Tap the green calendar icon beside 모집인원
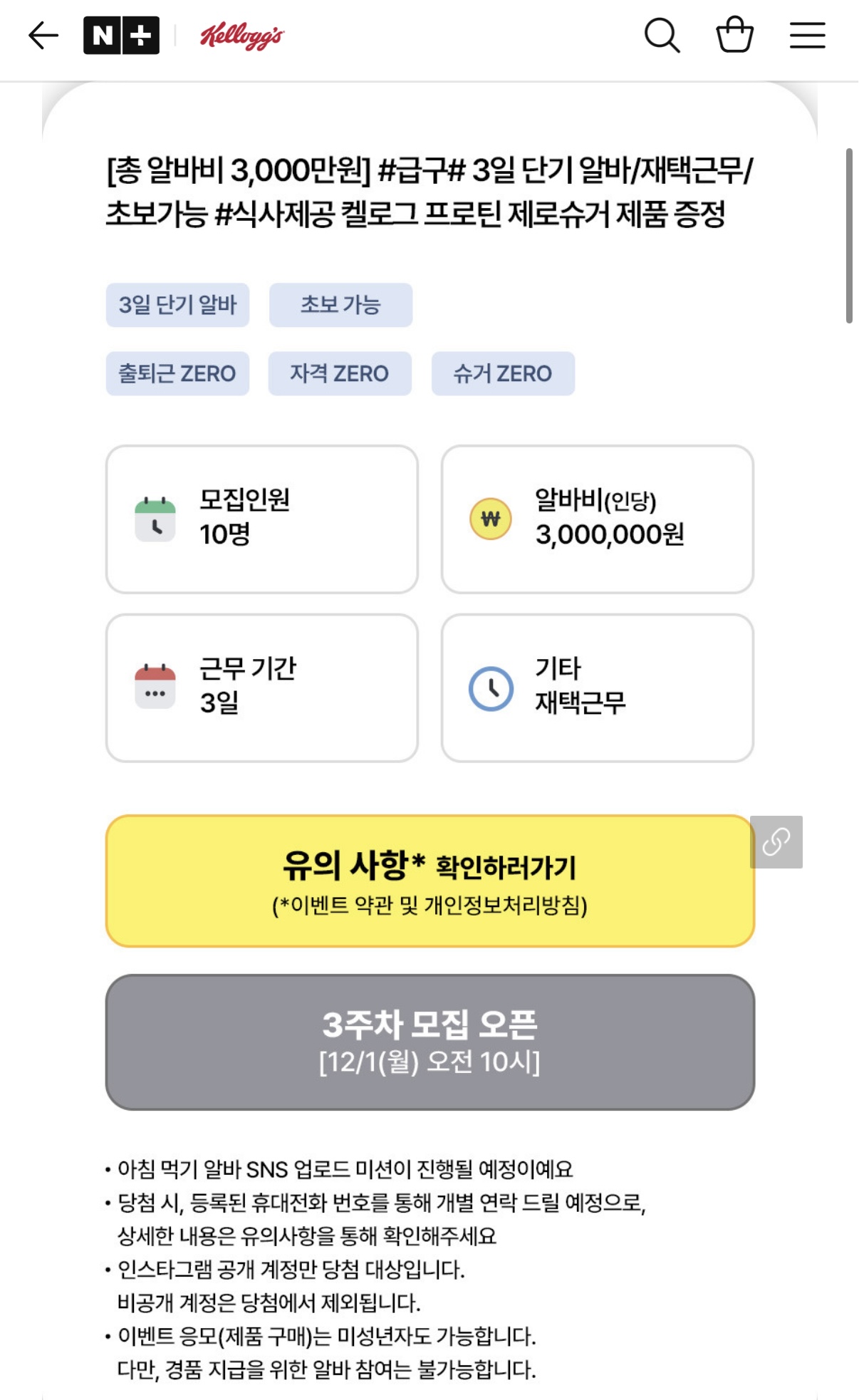The image size is (859, 1400). (156, 519)
